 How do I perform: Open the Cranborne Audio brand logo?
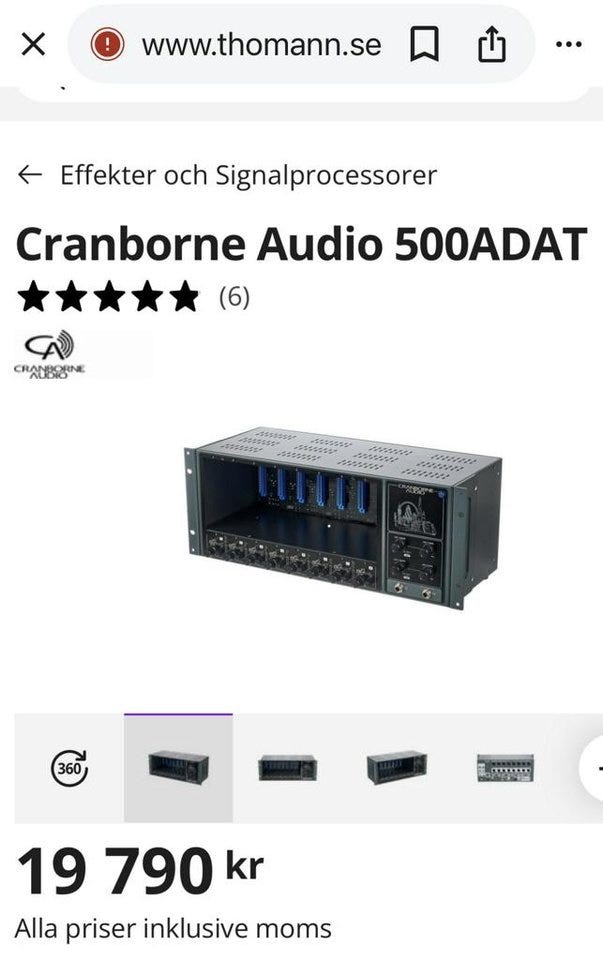50,354
